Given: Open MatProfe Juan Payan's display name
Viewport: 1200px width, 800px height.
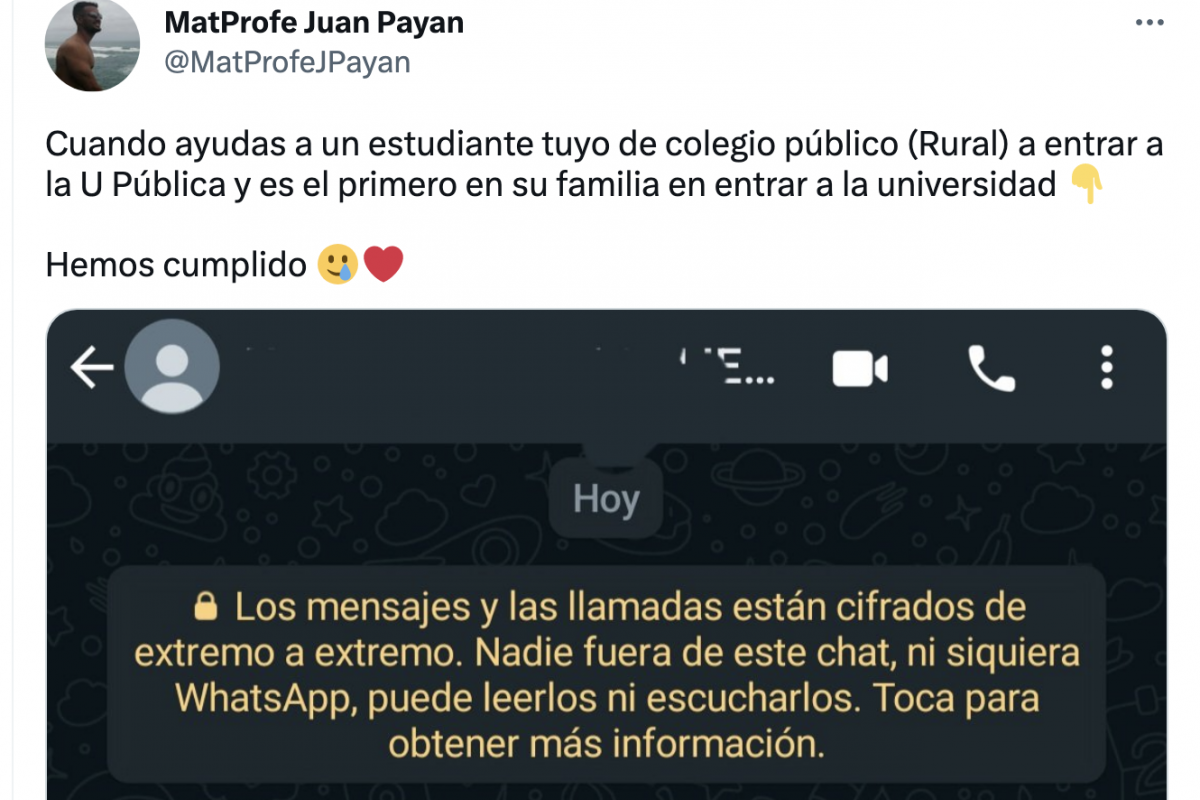Looking at the screenshot, I should click(x=313, y=22).
